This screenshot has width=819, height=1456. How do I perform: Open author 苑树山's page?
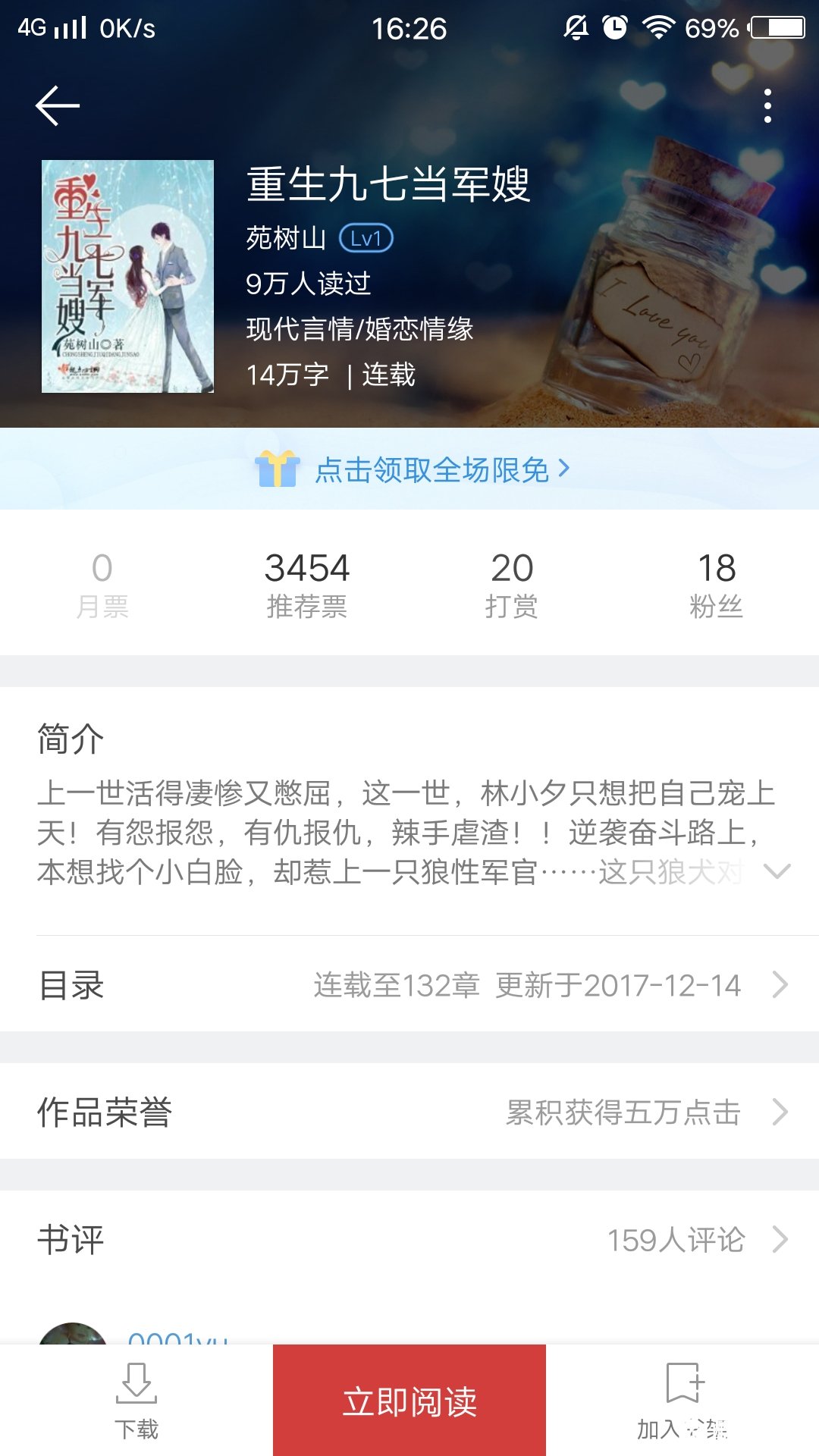pyautogui.click(x=286, y=238)
